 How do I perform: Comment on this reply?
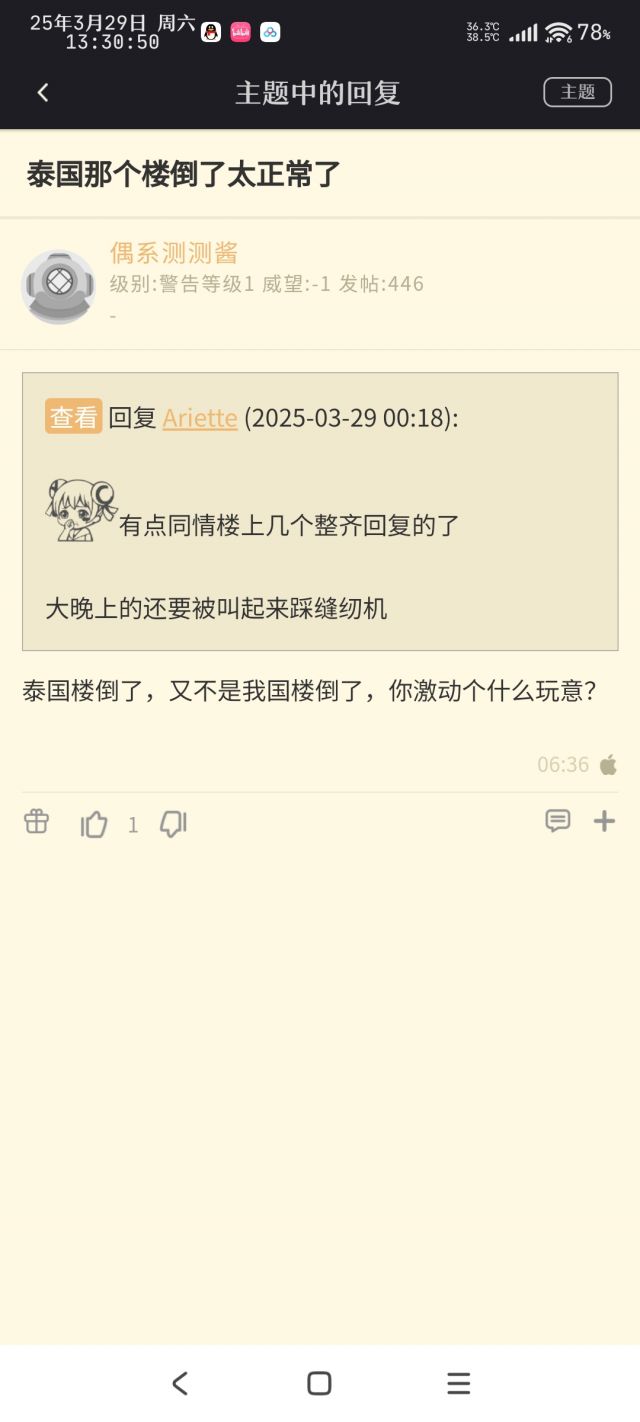tap(557, 821)
